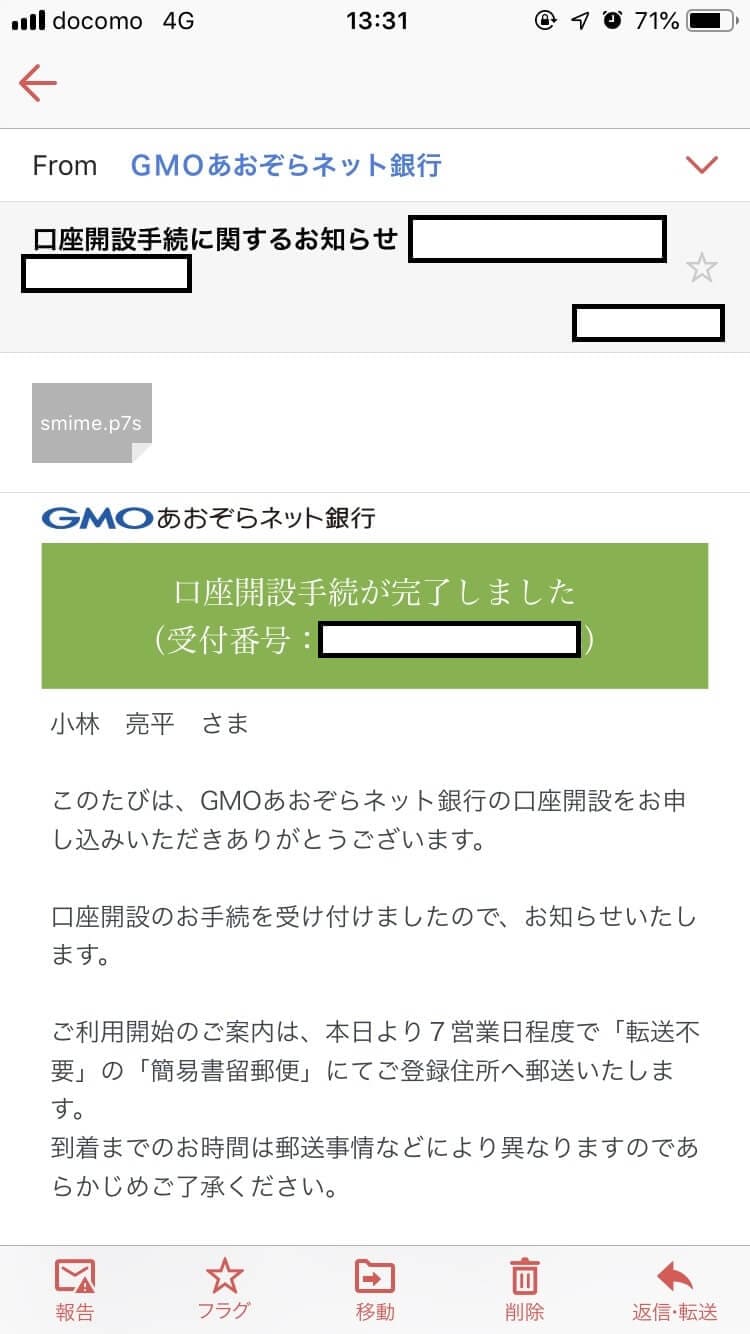Move the email with 移動
Viewport: 750px width, 1334px height.
coord(375,1289)
